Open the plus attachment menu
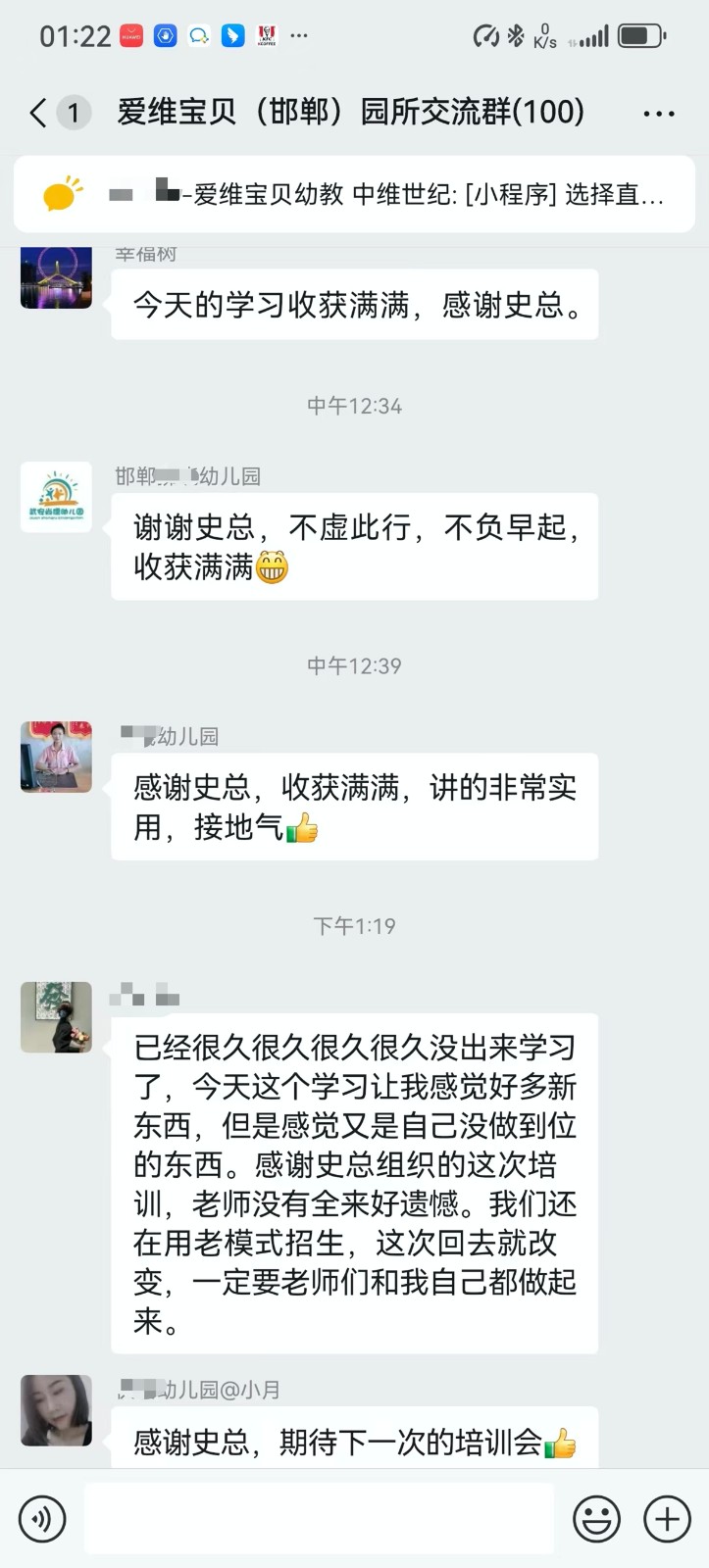This screenshot has height=1568, width=709. [667, 1519]
